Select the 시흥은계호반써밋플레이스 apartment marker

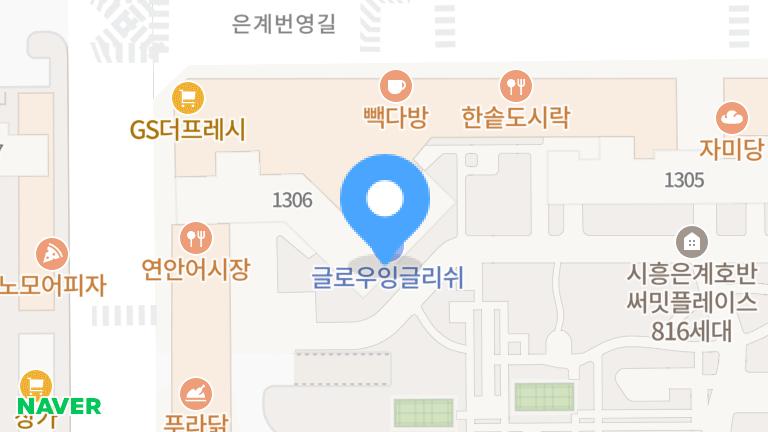pos(691,241)
